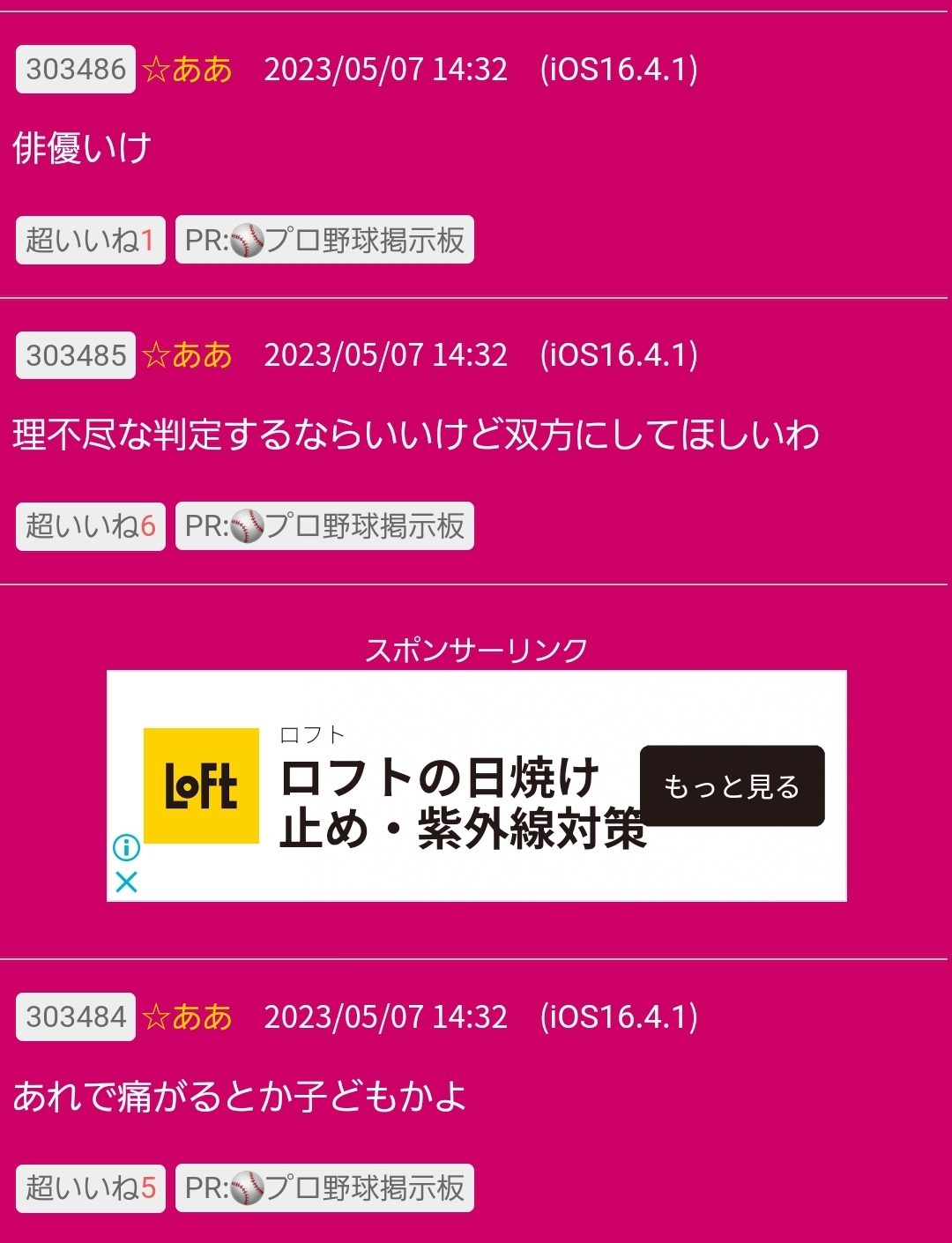Open プロ野球掲示板 link under post 303486

click(x=324, y=240)
